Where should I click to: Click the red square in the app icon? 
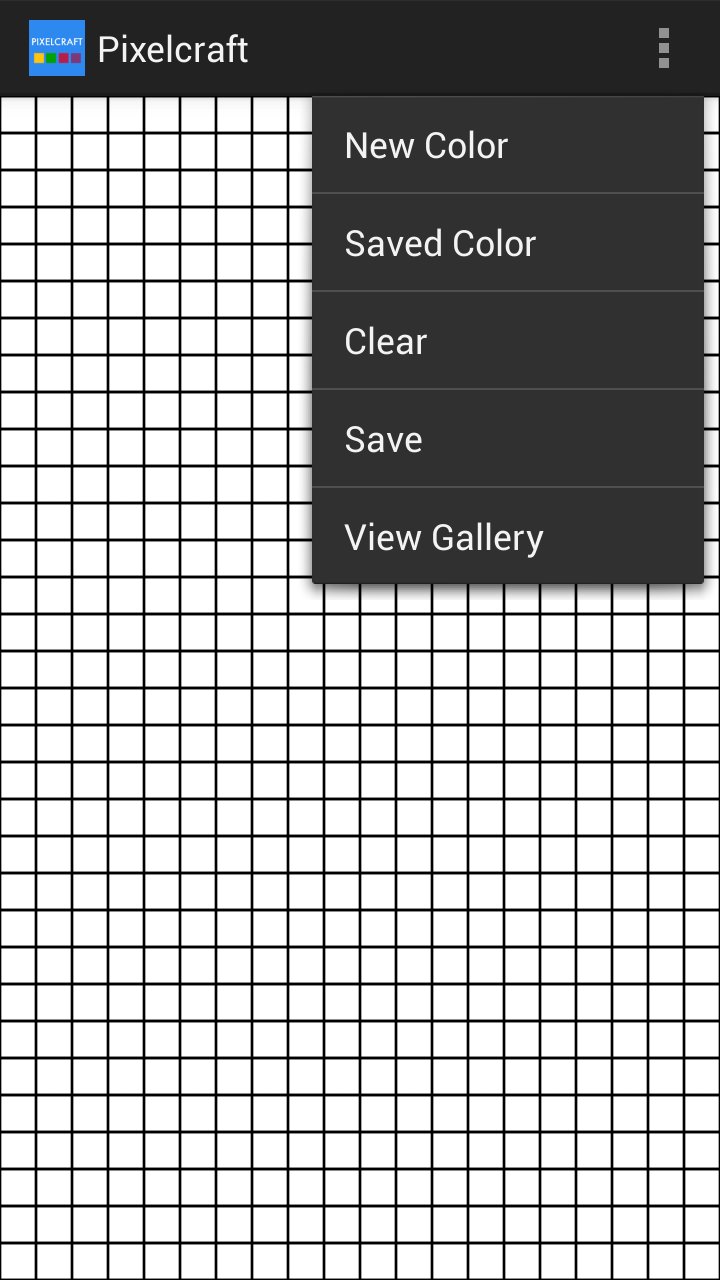click(63, 58)
